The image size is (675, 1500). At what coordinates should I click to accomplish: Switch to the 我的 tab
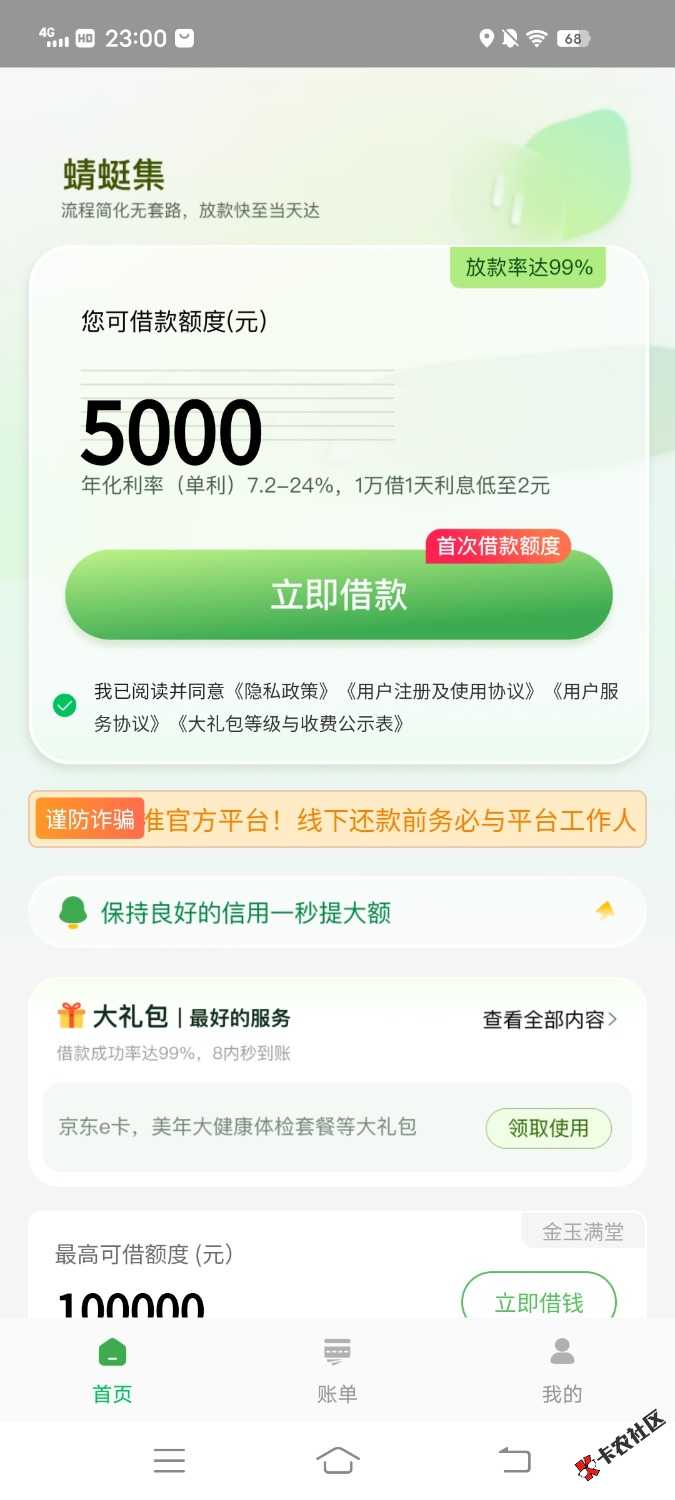[562, 1371]
